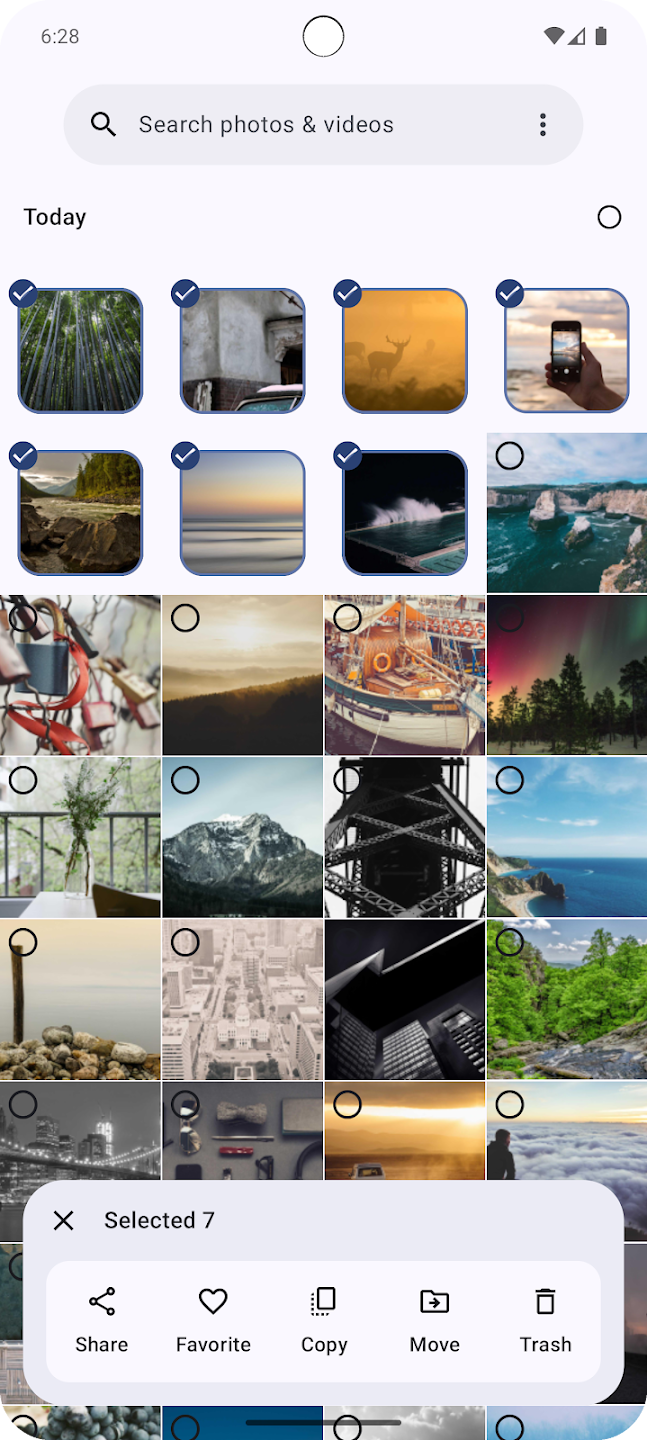Move selected photos to another folder
Screen dimensions: 647x1440
tap(434, 1320)
